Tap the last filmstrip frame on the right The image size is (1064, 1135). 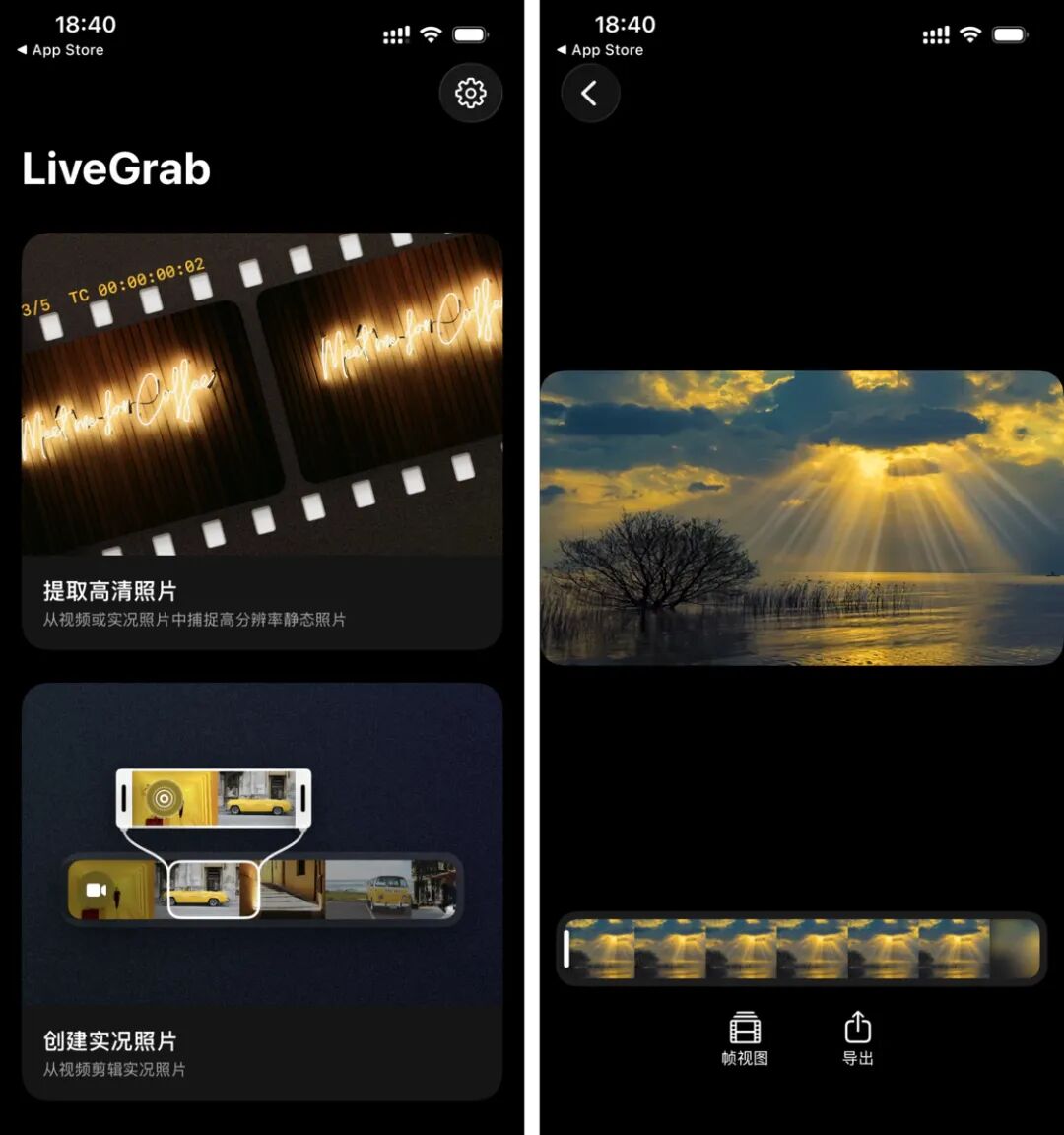click(x=1015, y=950)
